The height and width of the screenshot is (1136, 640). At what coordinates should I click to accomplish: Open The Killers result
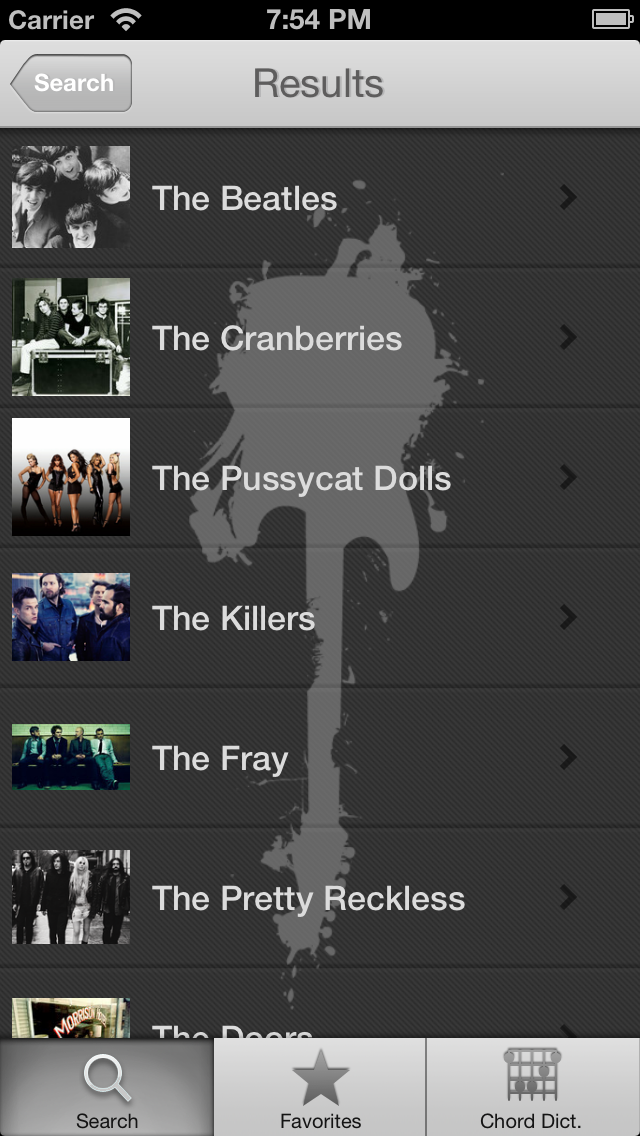click(x=320, y=618)
